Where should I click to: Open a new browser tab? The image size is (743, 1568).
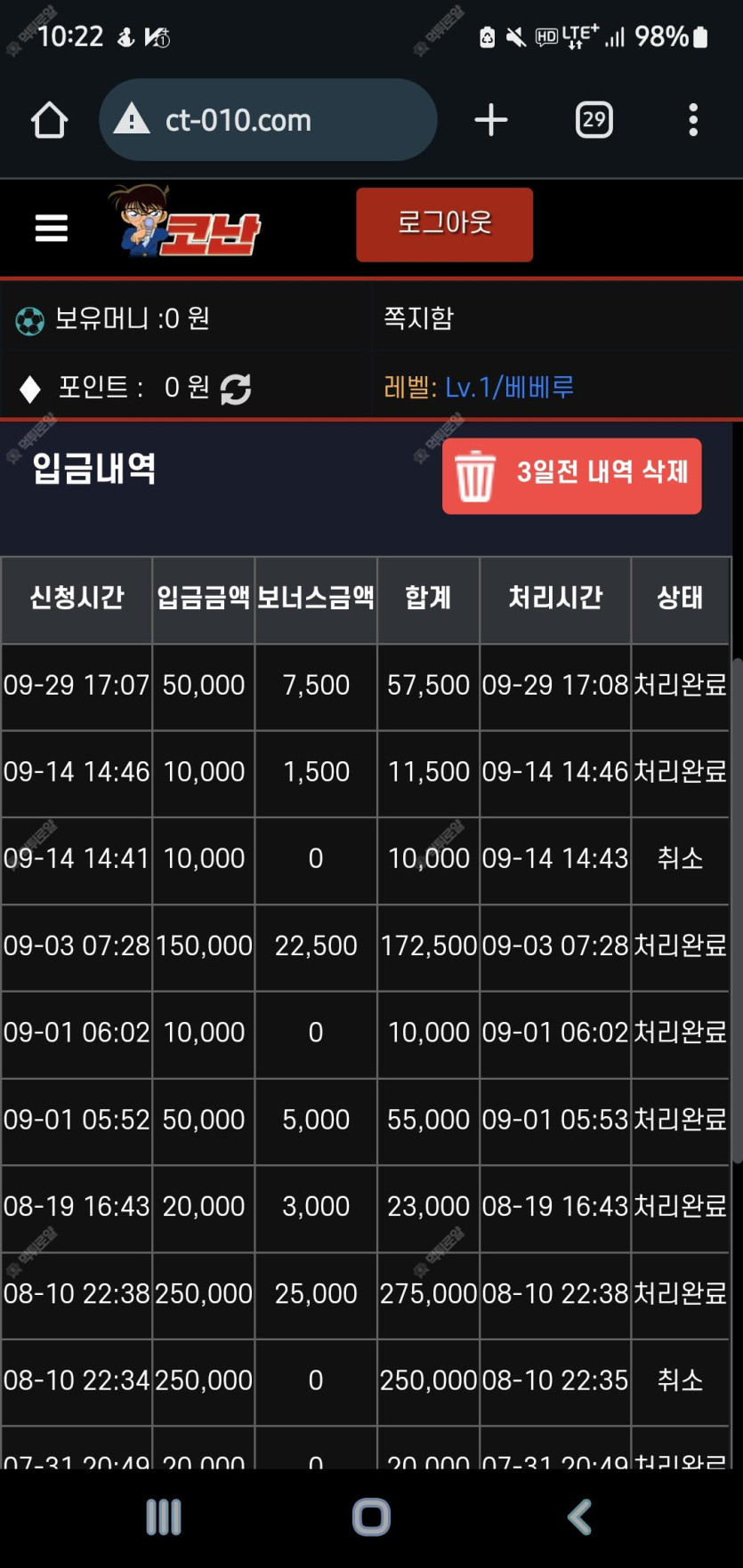point(491,120)
